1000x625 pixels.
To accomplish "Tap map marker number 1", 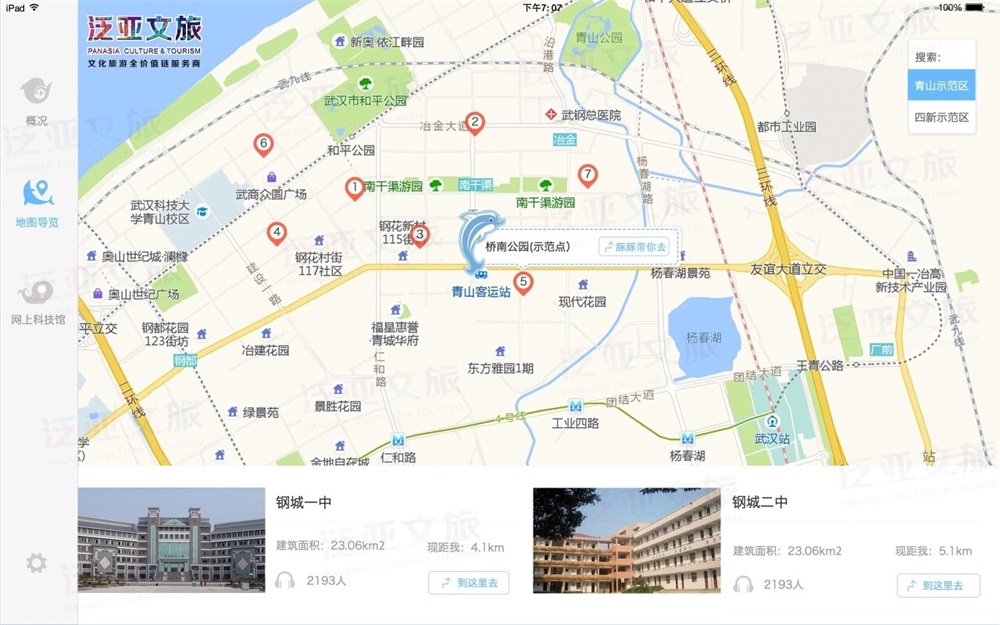I will [x=354, y=186].
